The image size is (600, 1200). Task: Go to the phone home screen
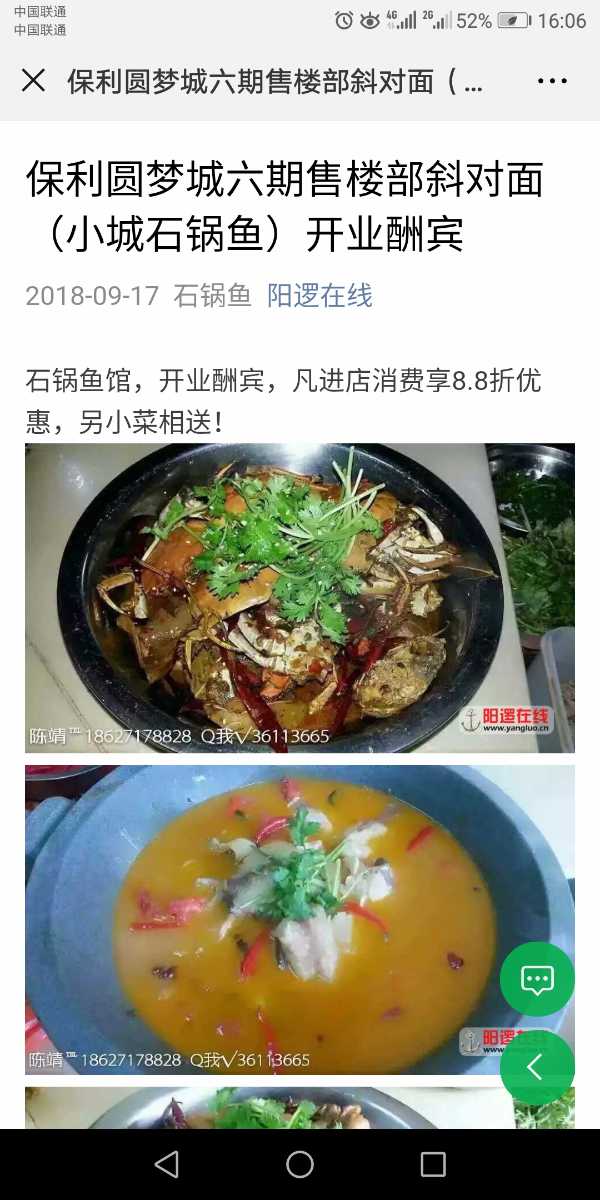[300, 1164]
